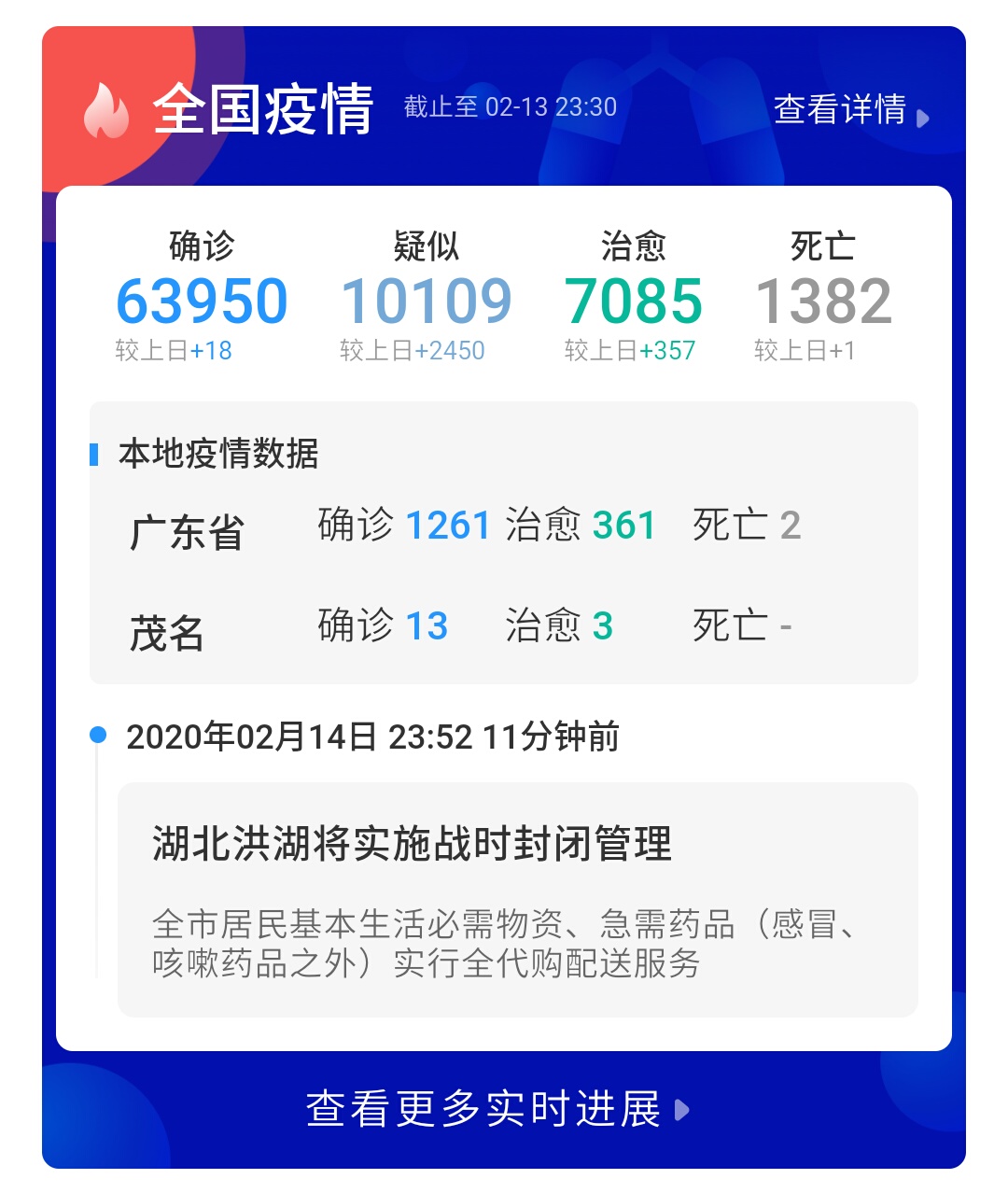Open the 湖北洪湖将实施战时封闭管理 news card
Screen dimensions: 1008x1193
pyautogui.click(x=517, y=898)
